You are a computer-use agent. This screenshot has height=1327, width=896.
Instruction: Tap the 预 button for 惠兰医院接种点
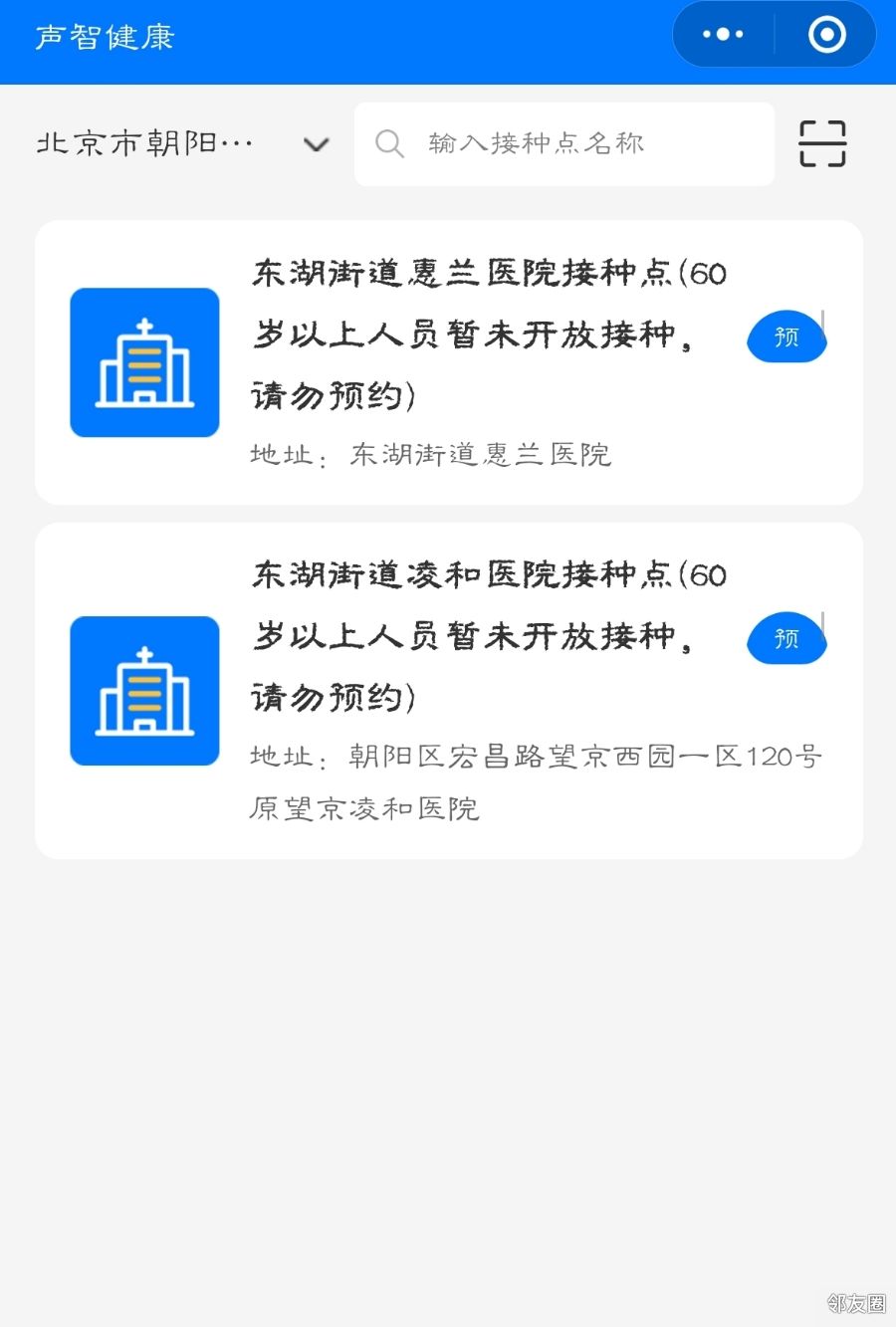[786, 337]
